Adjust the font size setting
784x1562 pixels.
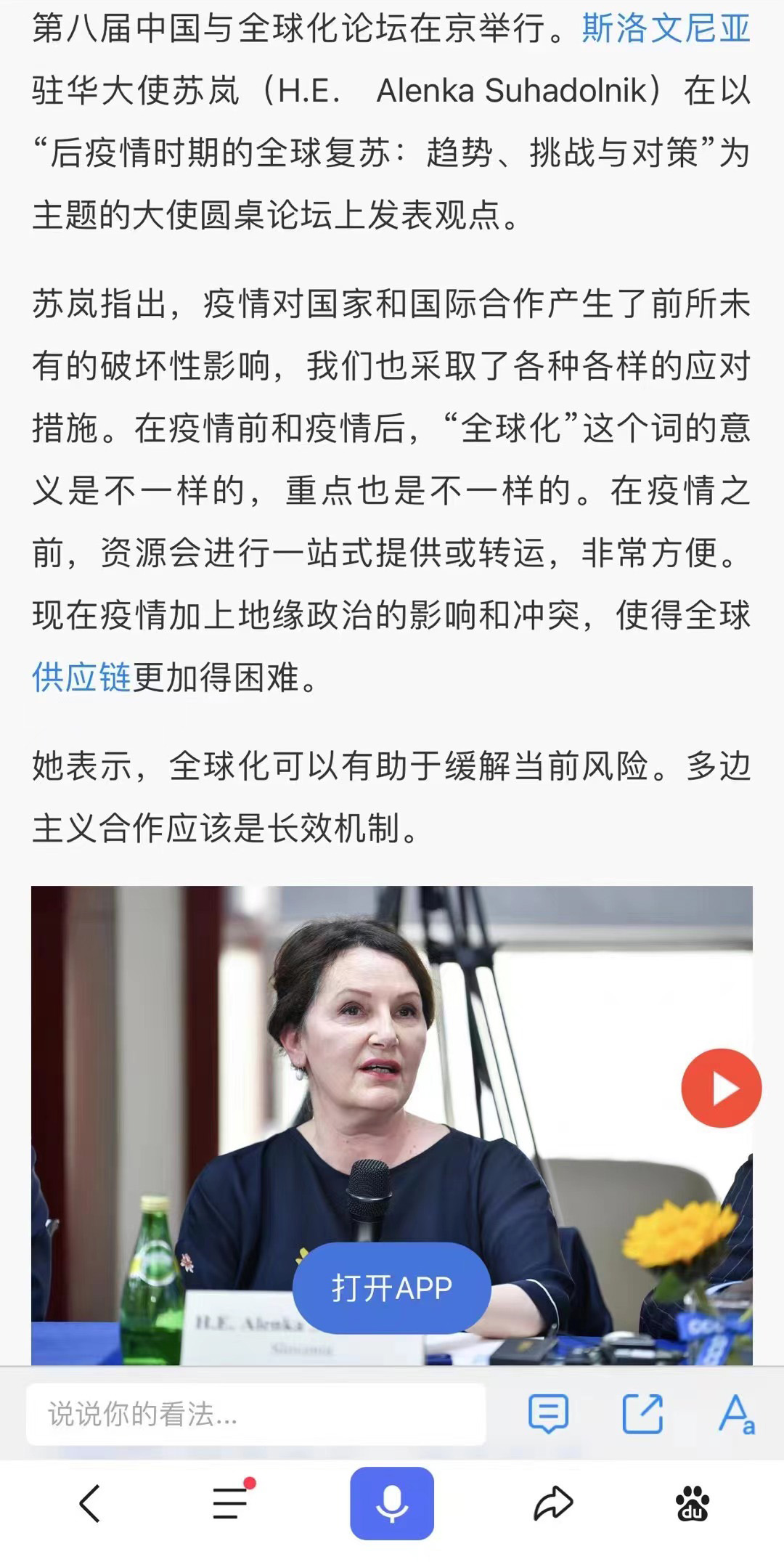click(736, 1413)
